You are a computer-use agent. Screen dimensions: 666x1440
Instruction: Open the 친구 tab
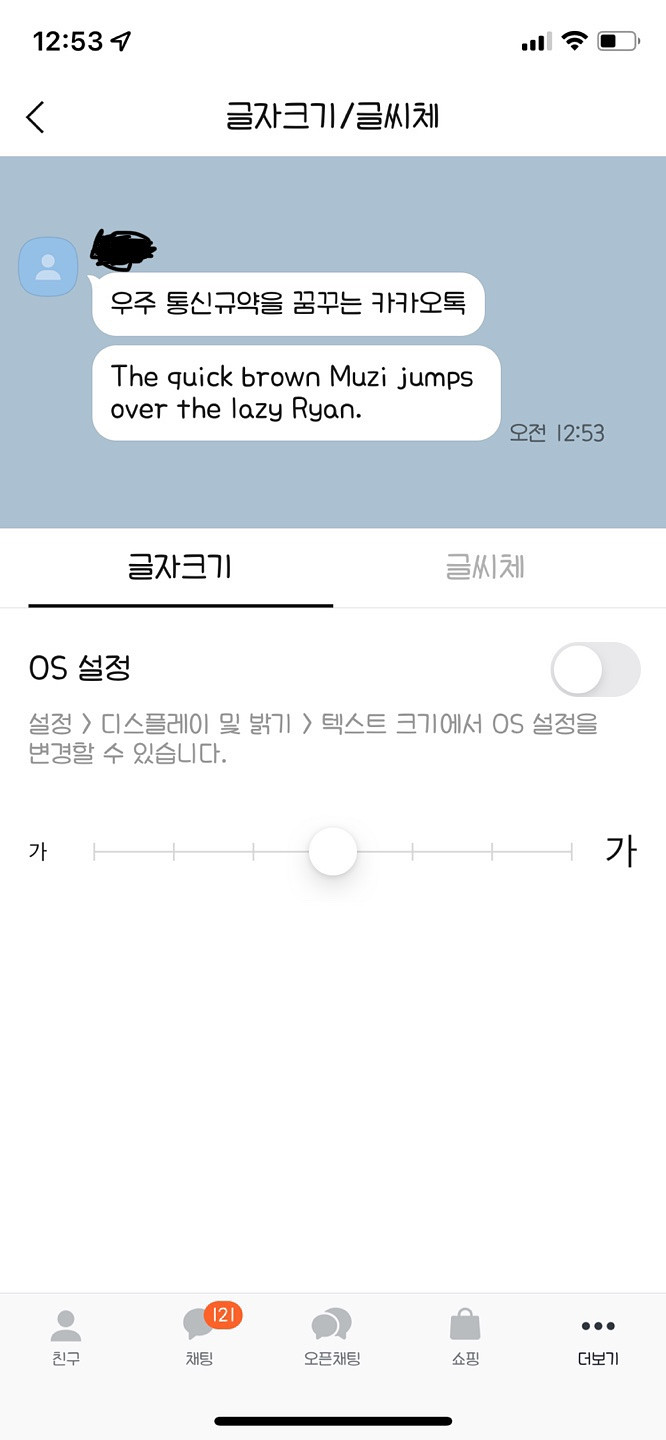coord(66,1337)
